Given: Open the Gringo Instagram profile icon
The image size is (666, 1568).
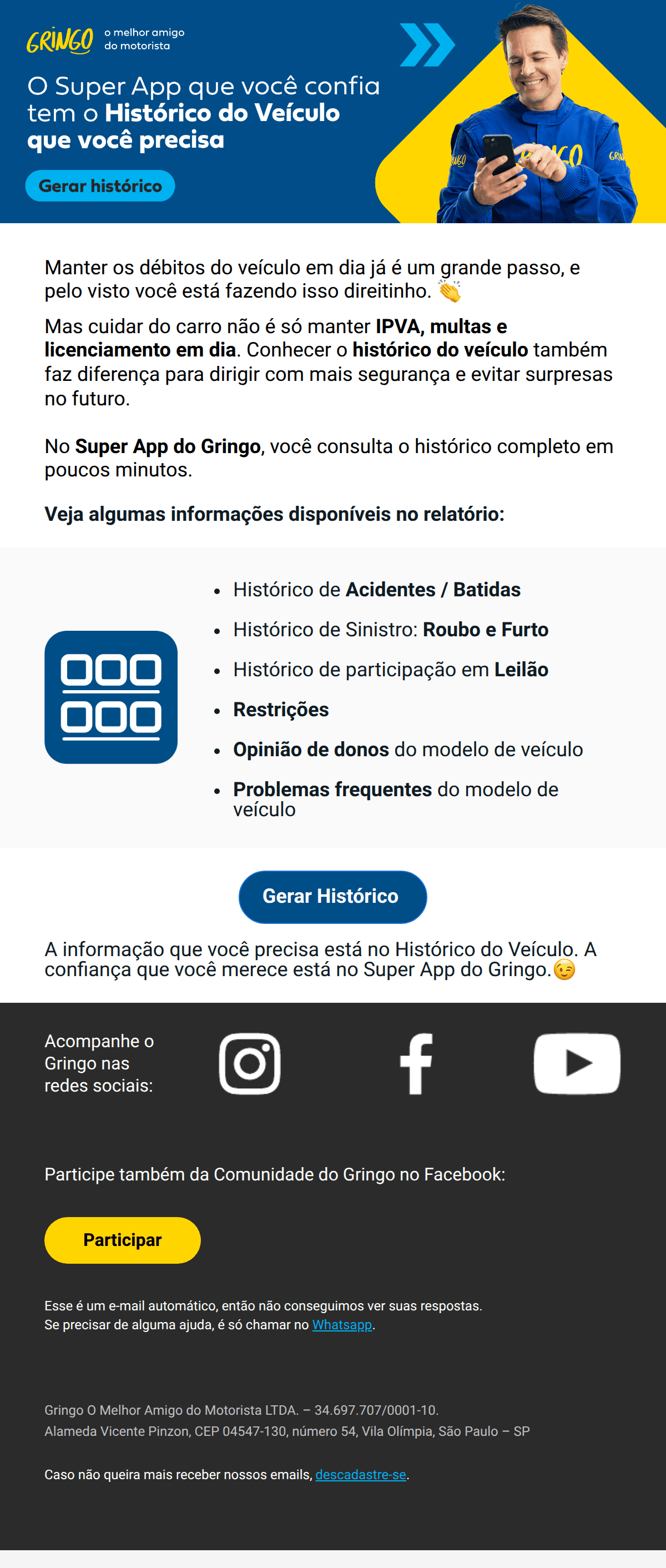Looking at the screenshot, I should click(x=251, y=1062).
